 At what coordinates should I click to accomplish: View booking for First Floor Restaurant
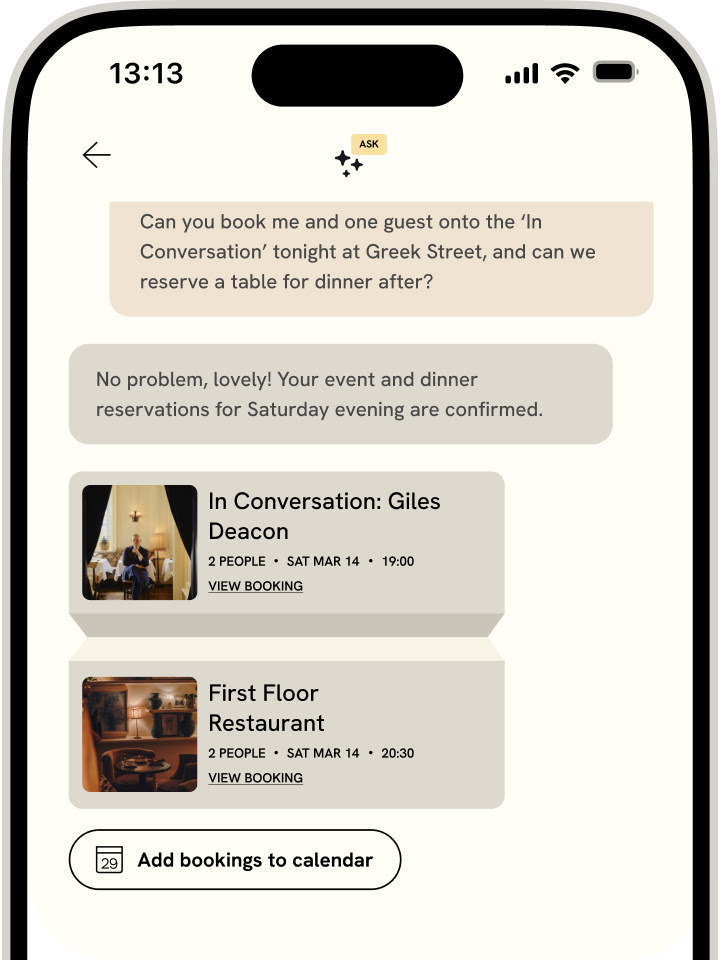point(255,778)
